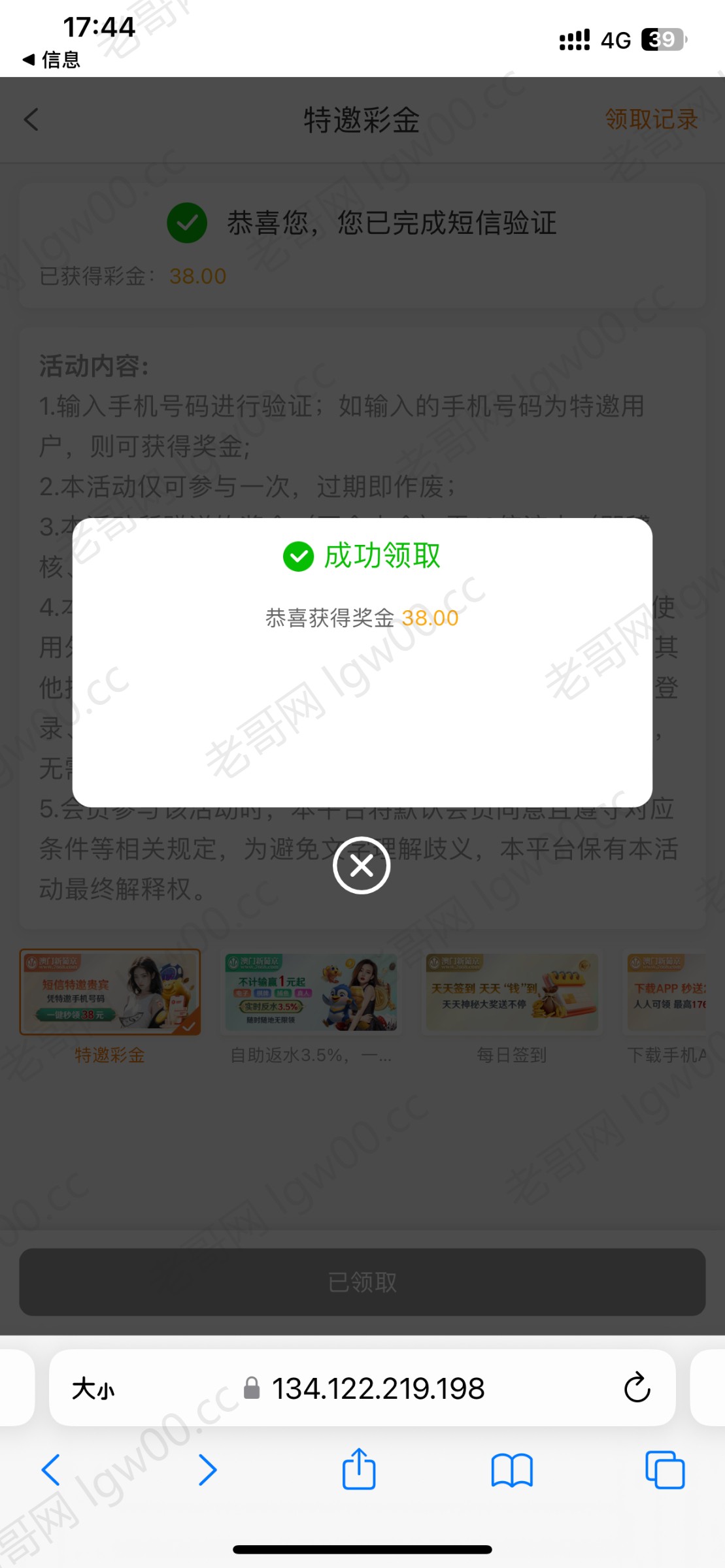725x1568 pixels.
Task: Open the 每日签到 daily check-in tile
Action: [512, 993]
